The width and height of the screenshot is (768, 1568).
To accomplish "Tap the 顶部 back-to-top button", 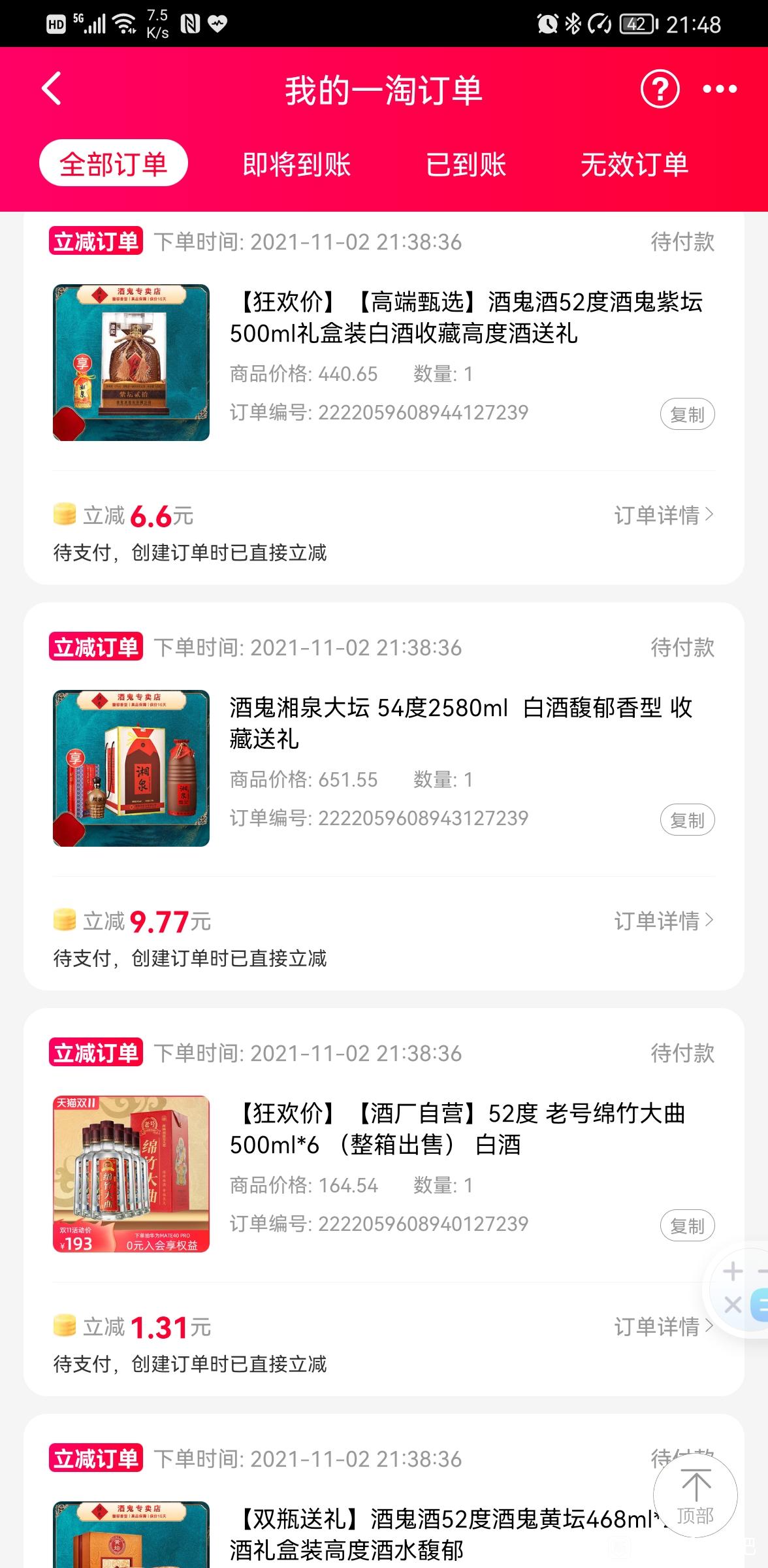I will 696,1495.
